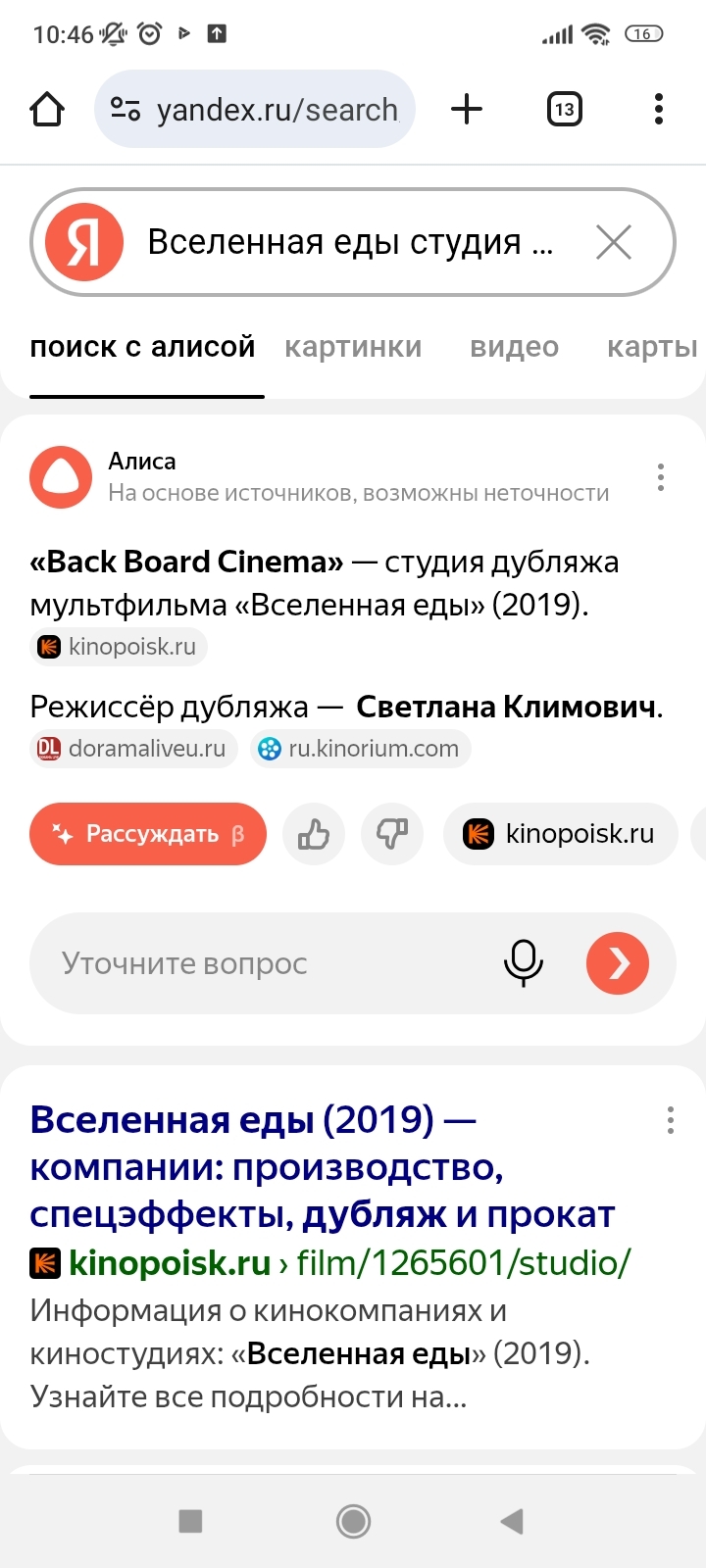Dislike Алиса's answer with thumbs down
This screenshot has height=1568, width=706.
pyautogui.click(x=392, y=834)
